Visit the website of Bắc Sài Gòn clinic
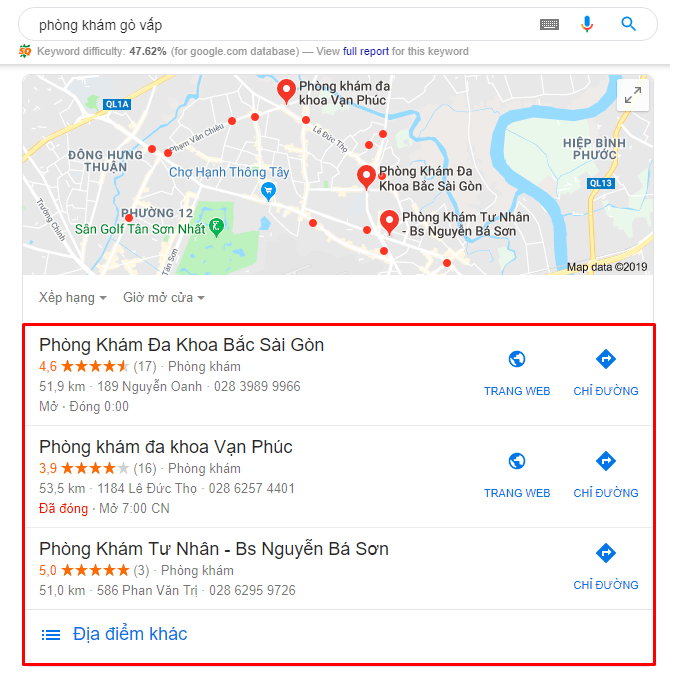This screenshot has height=673, width=683. [x=516, y=372]
